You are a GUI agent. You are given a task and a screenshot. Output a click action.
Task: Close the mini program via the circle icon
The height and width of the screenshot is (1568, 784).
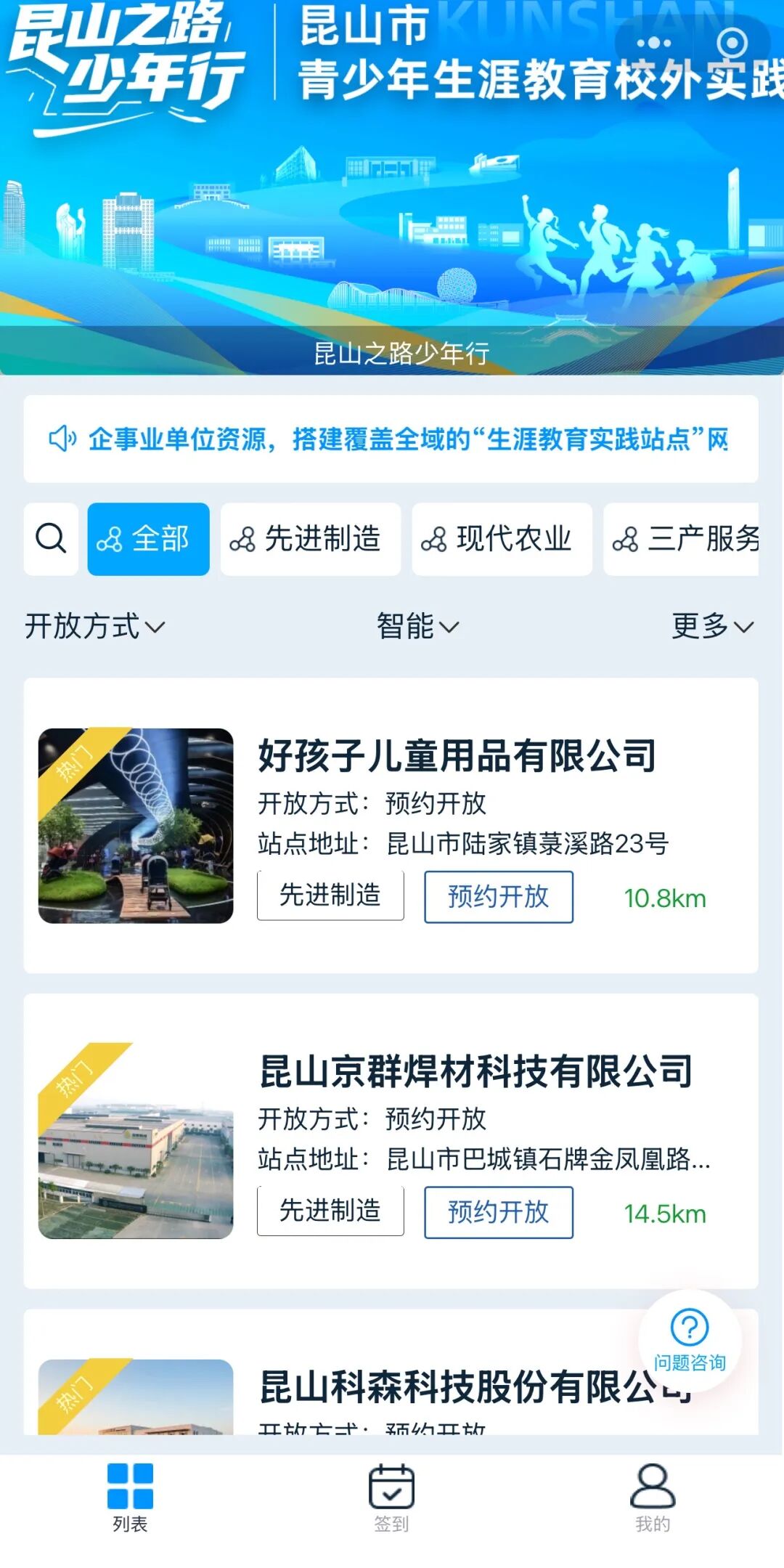[x=732, y=44]
